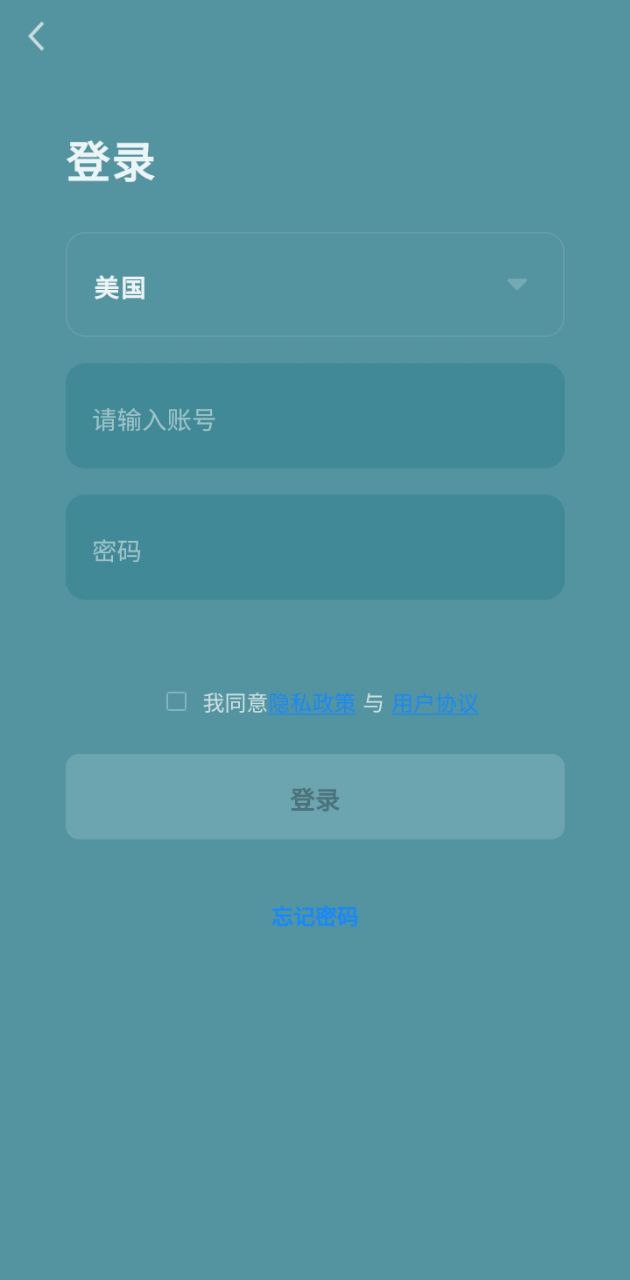
Task: Open the 隐私政策 link
Action: click(312, 703)
